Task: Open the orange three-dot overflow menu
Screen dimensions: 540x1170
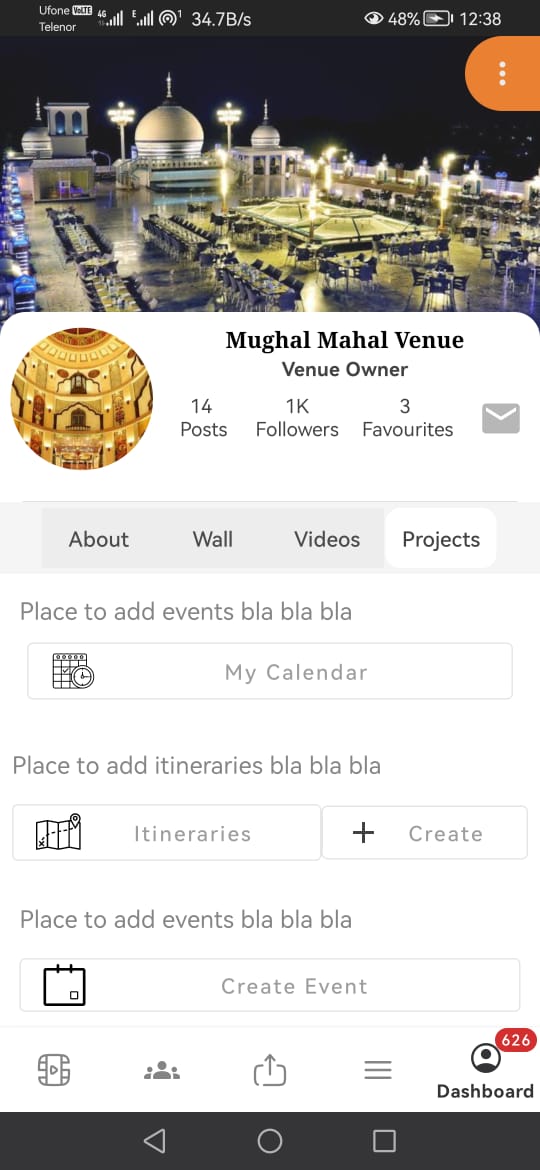Action: [503, 73]
